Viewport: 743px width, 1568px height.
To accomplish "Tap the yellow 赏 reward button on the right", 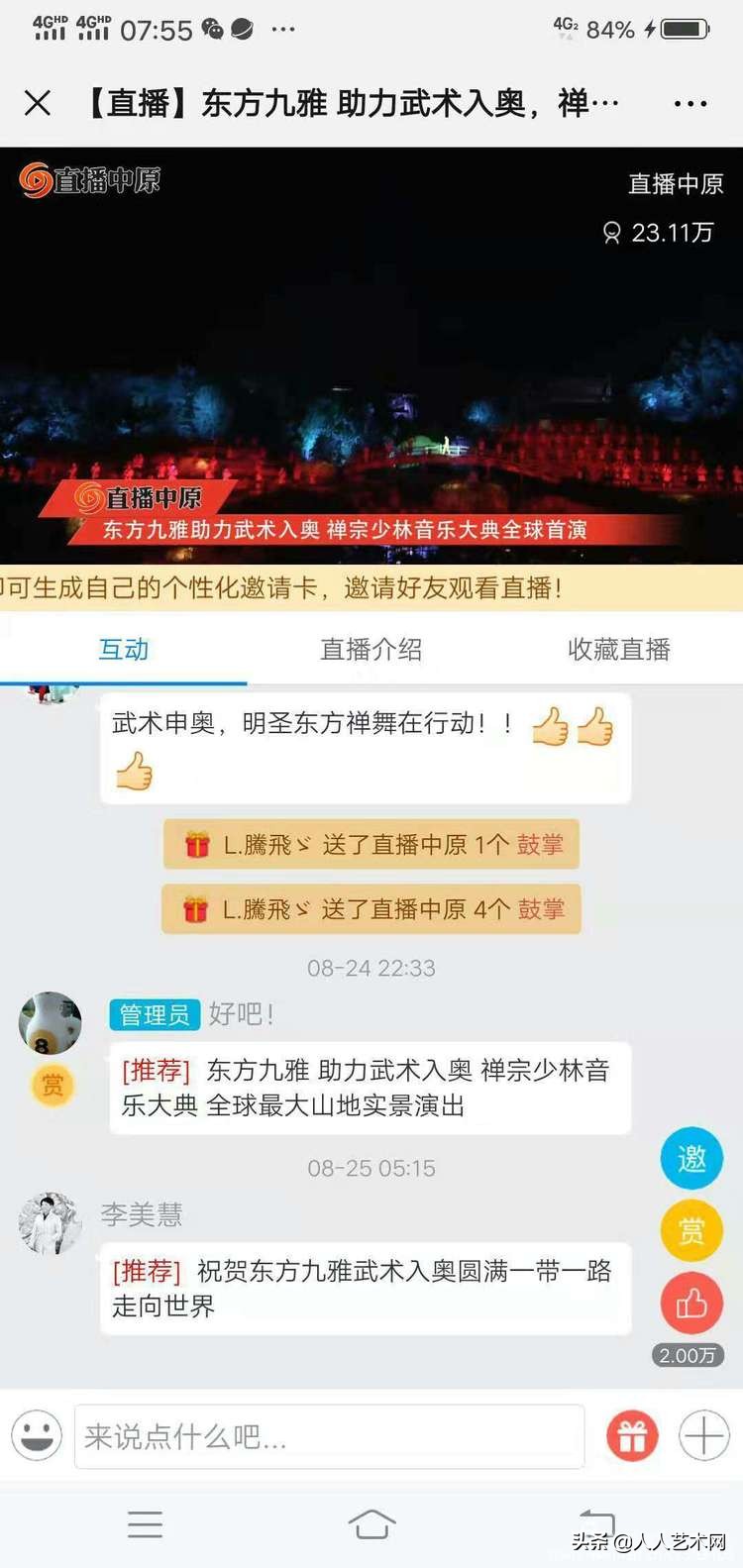I will point(690,1231).
